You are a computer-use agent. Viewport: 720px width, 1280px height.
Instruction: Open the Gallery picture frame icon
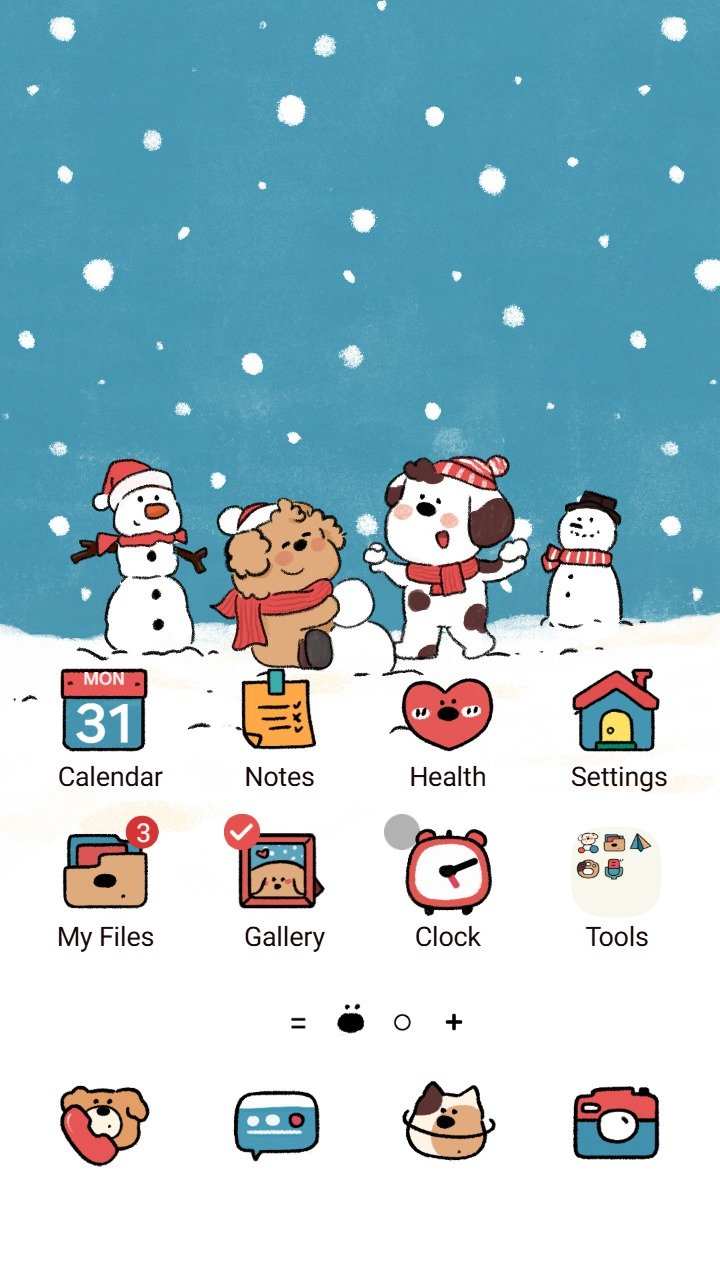[285, 873]
